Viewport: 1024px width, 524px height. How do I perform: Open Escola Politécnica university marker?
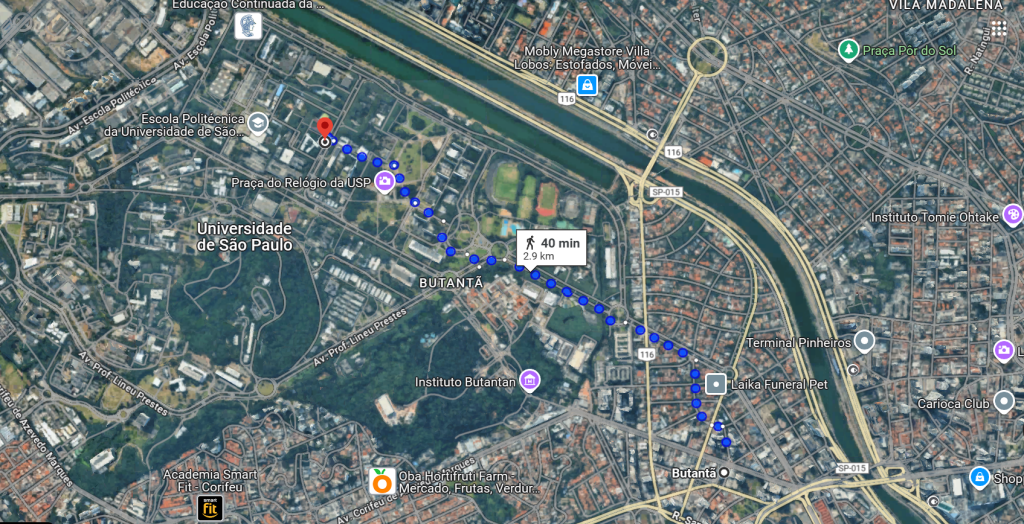[258, 124]
